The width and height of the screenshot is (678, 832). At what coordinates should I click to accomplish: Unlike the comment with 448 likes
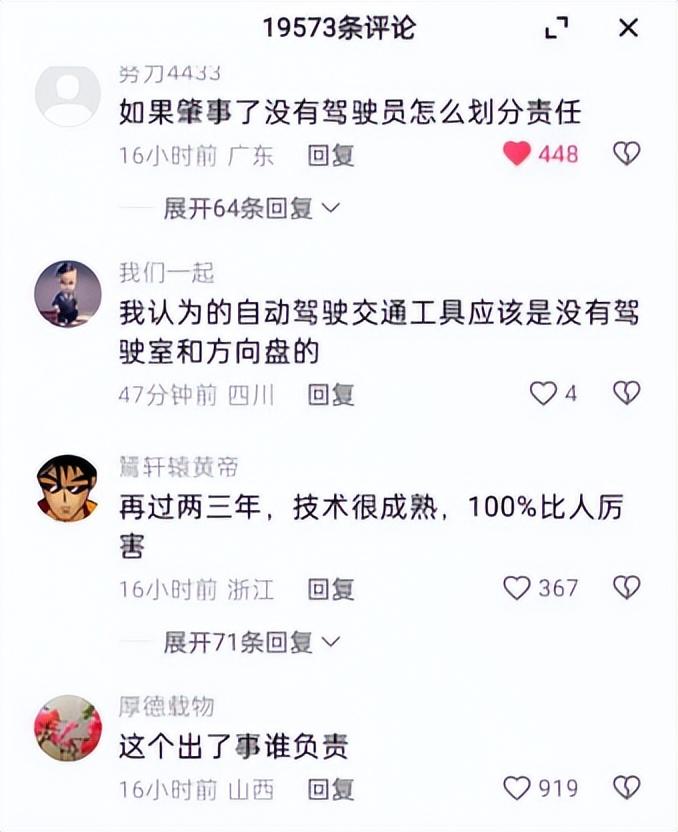(x=517, y=154)
